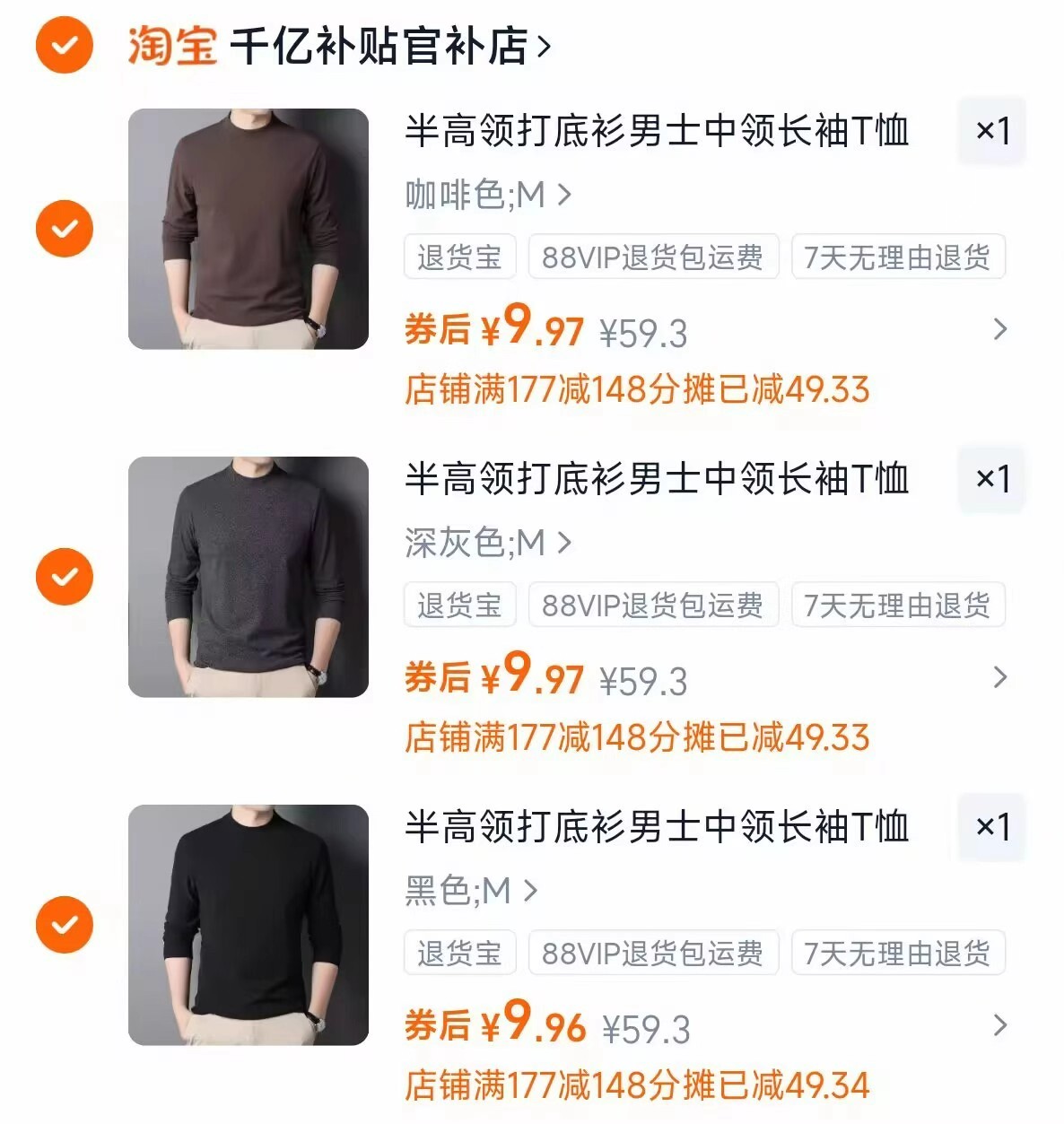Tap the right arrow next to ¥9.97 coffee item
The width and height of the screenshot is (1064, 1124).
click(1002, 330)
